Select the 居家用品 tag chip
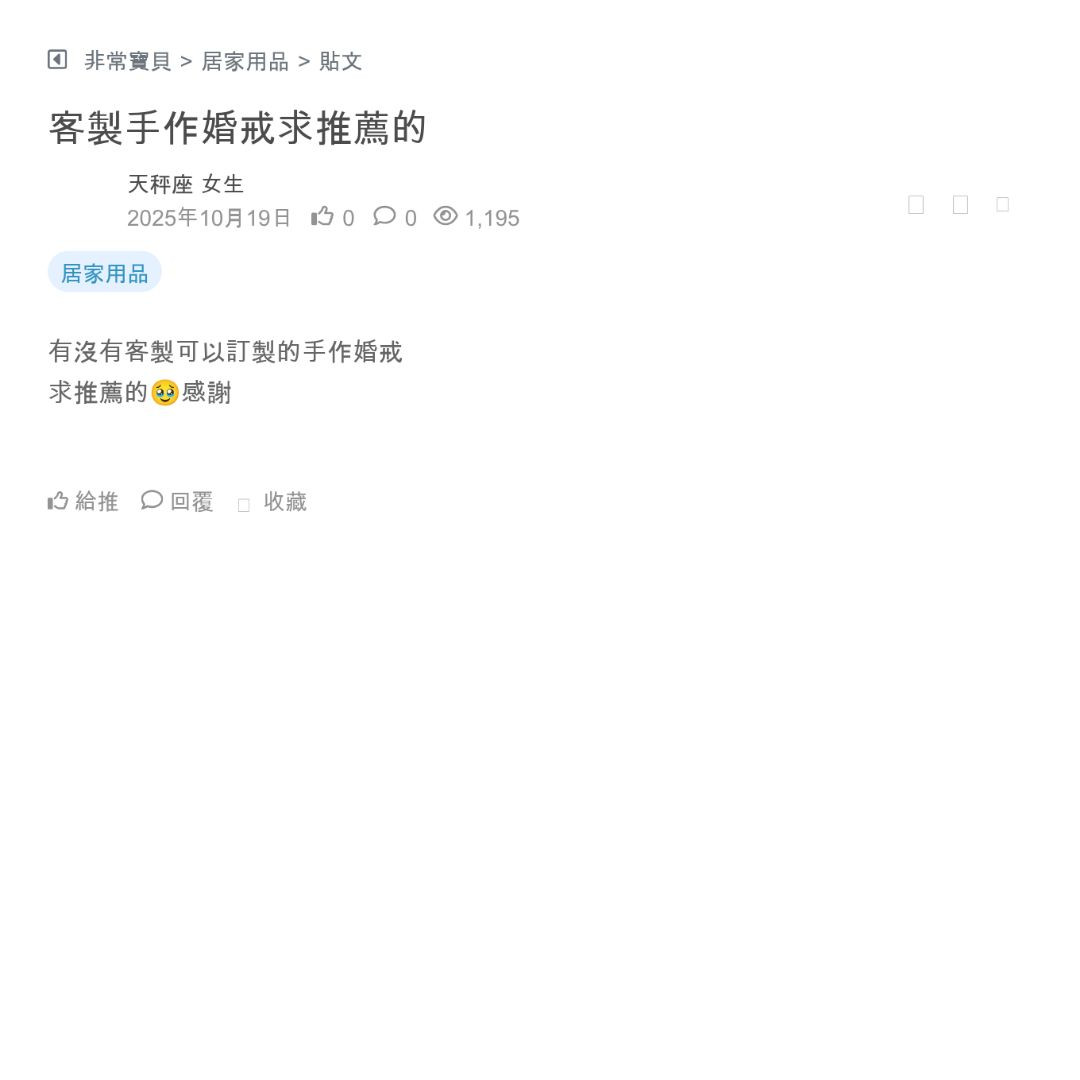Viewport: 1080px width, 1080px height. 105,273
